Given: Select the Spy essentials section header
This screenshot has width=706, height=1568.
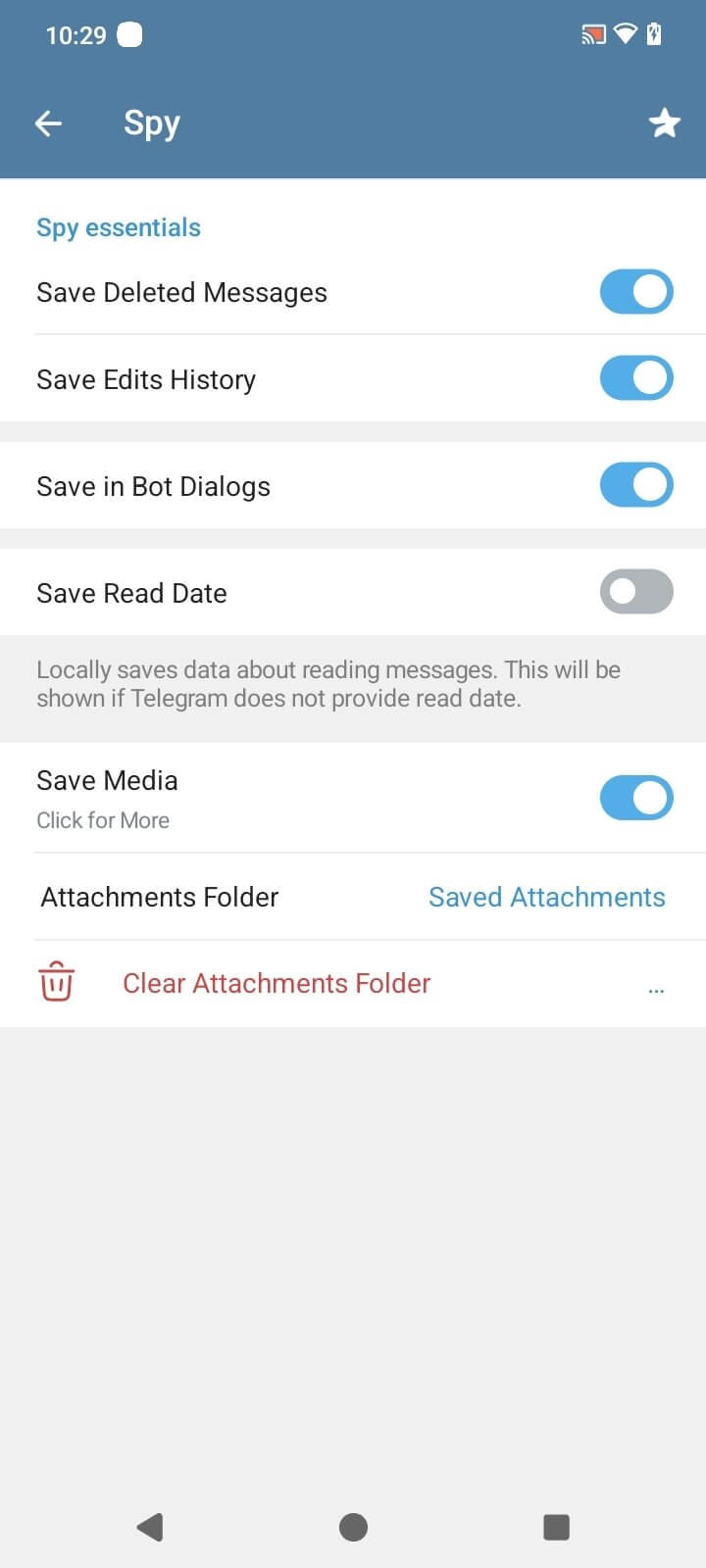Looking at the screenshot, I should (118, 226).
